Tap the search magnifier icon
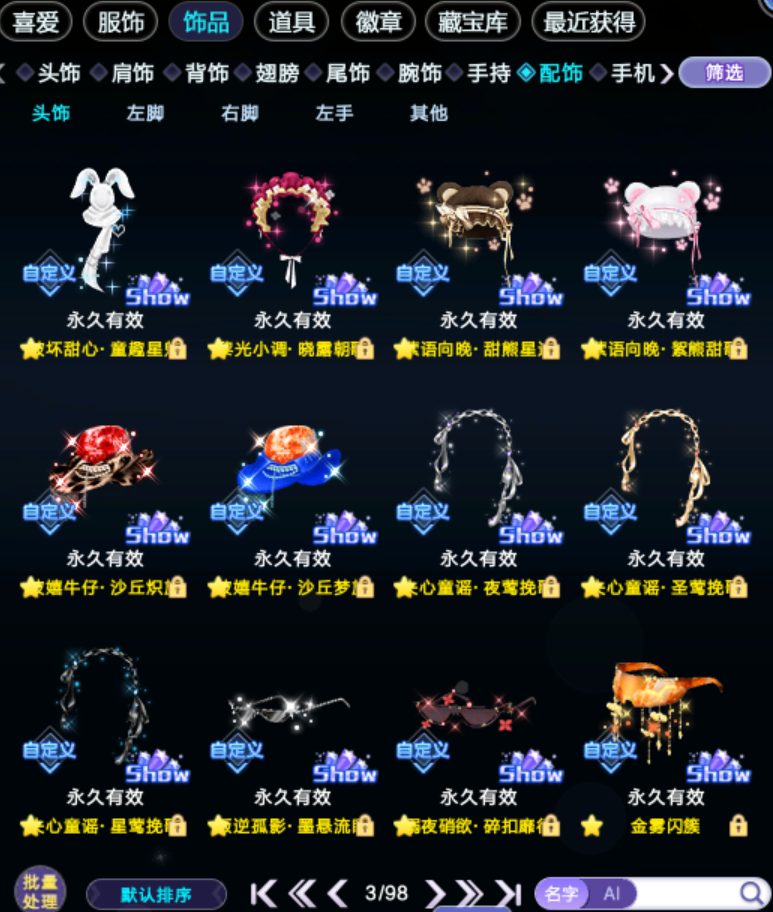This screenshot has width=773, height=912. 751,893
